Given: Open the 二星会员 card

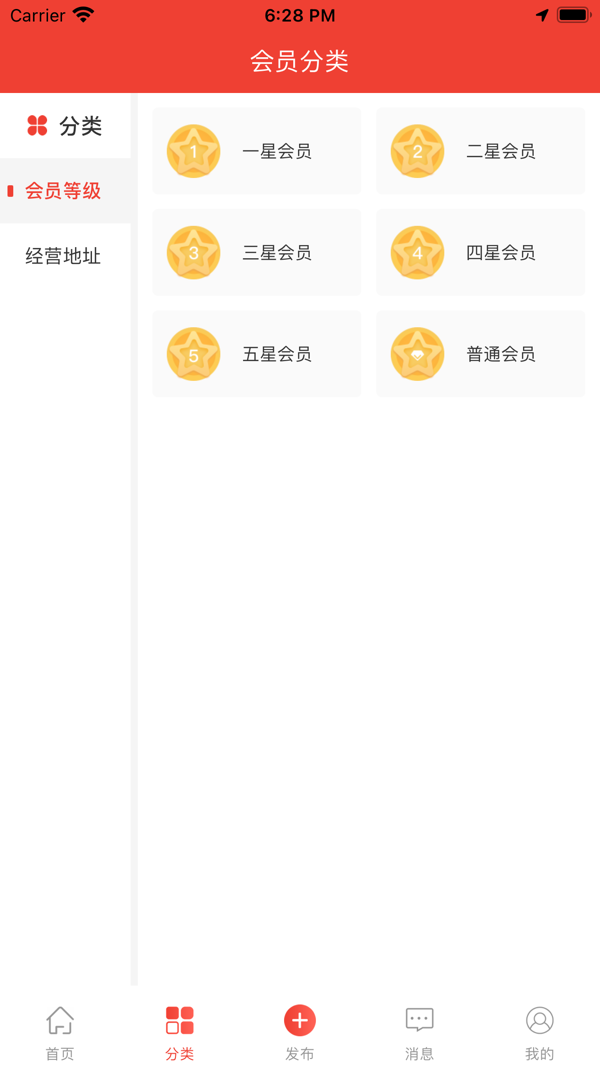Looking at the screenshot, I should point(480,151).
